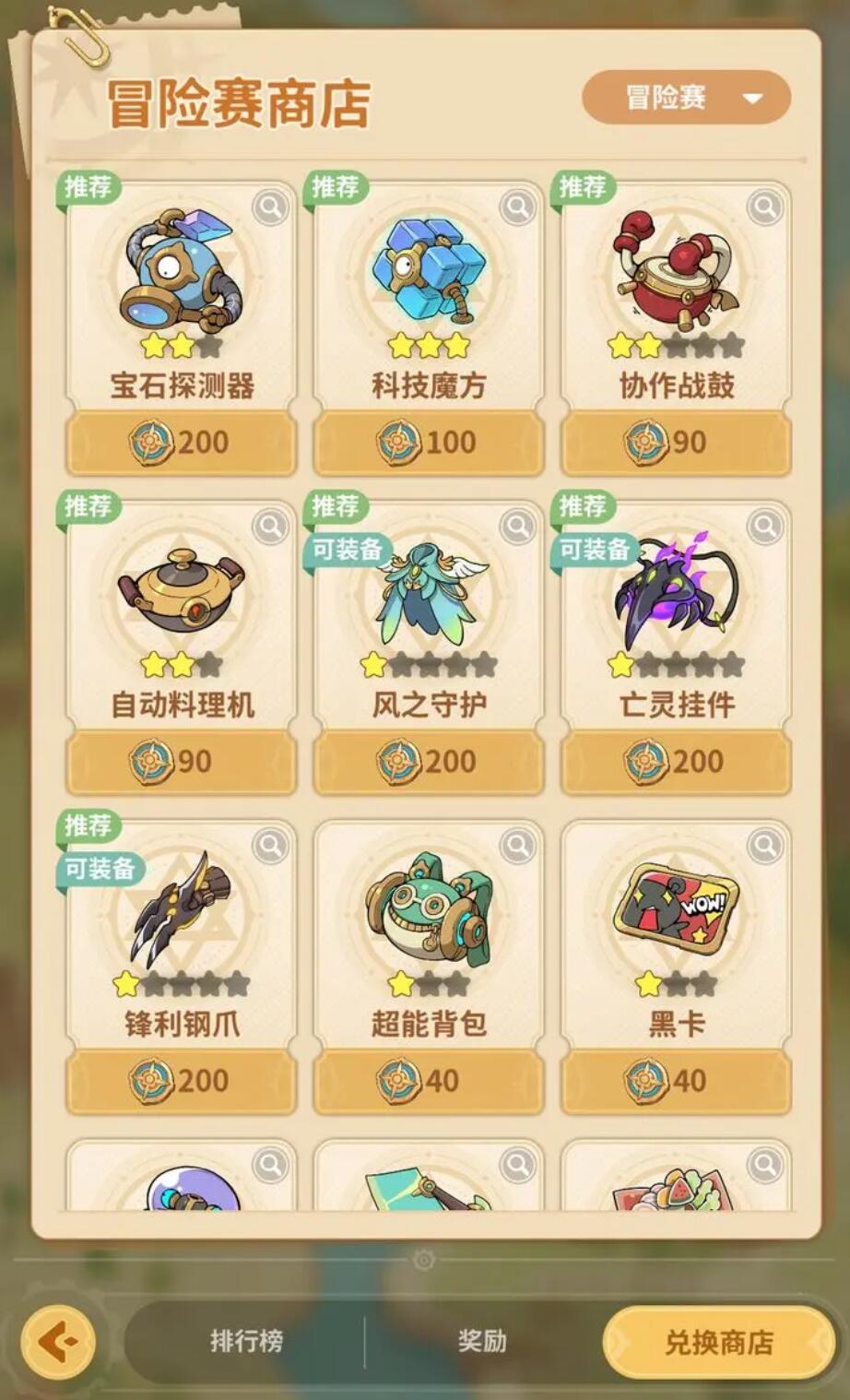Inspect 宝石探测器 with its magnifier icon
Image resolution: width=850 pixels, height=1400 pixels.
click(270, 208)
